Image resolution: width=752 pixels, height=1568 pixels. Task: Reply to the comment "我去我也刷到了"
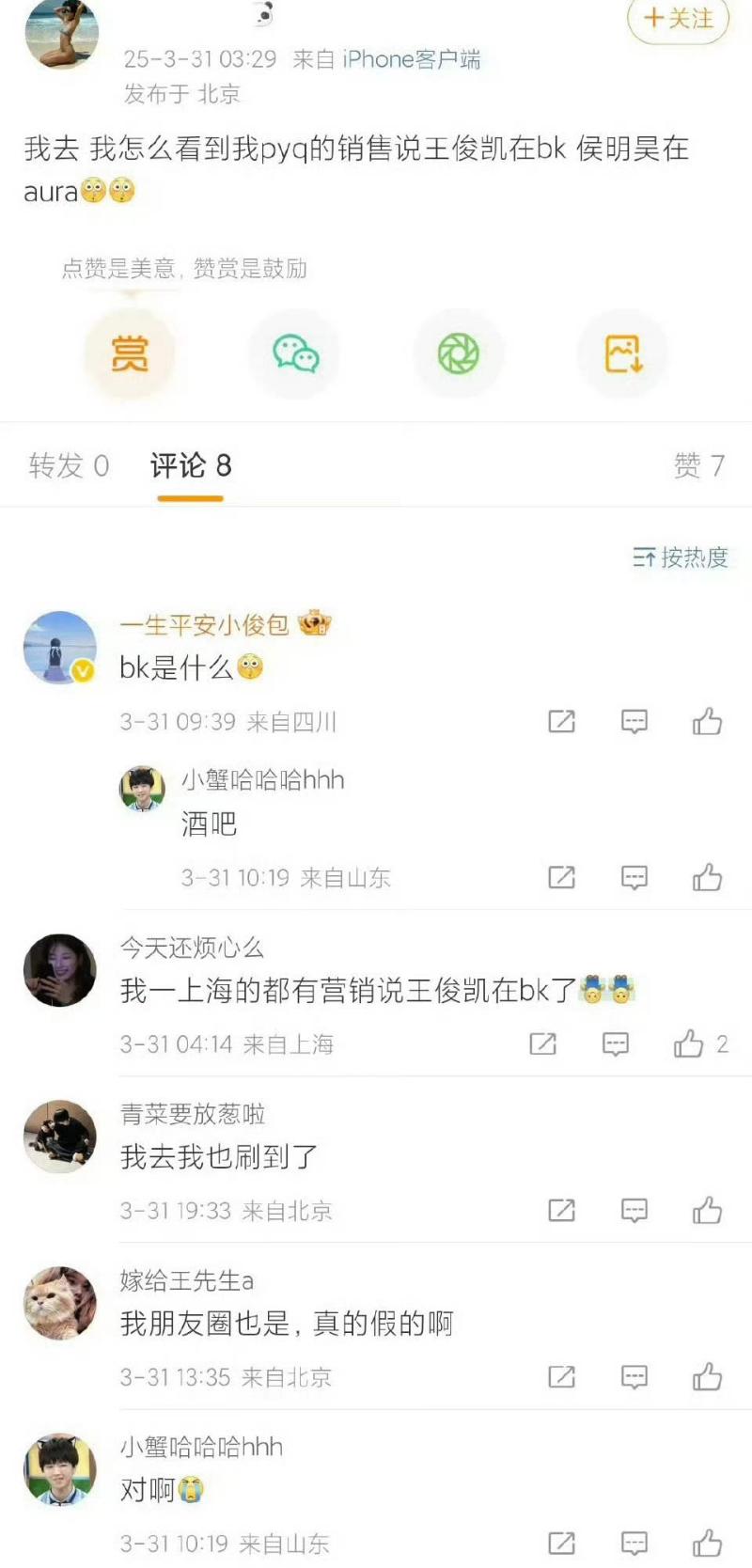[634, 1211]
